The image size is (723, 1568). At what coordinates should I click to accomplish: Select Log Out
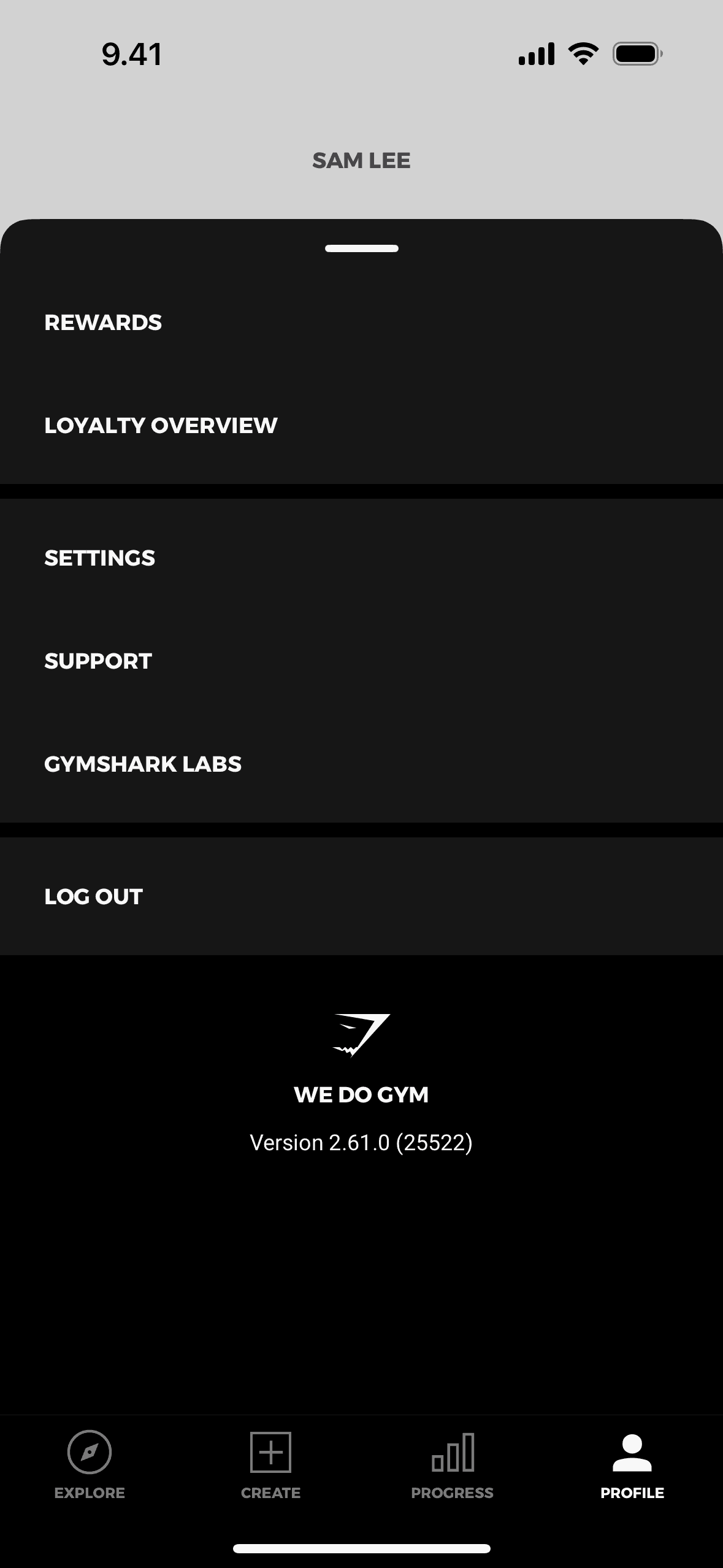(93, 897)
